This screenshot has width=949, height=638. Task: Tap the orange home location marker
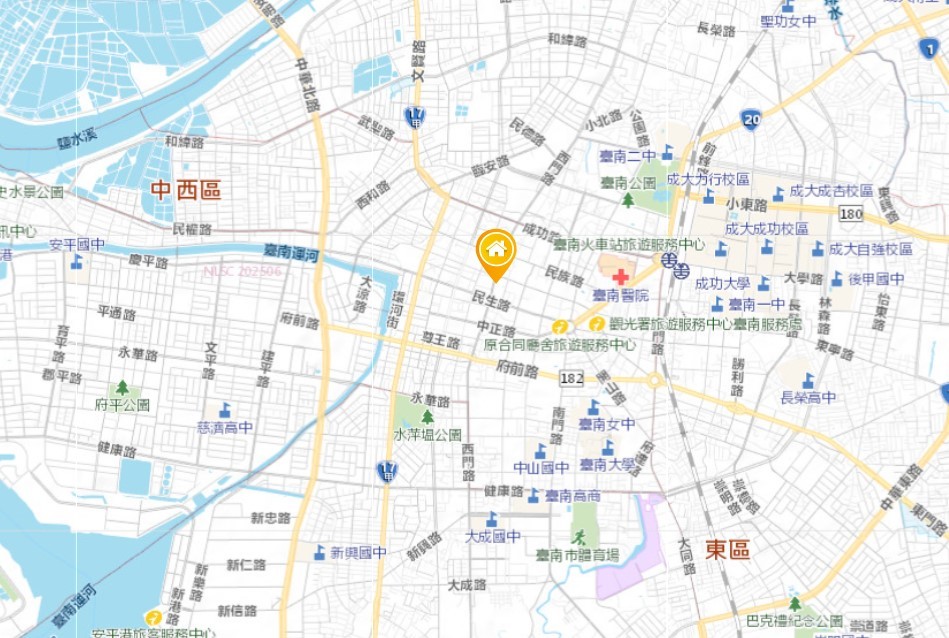coord(495,250)
